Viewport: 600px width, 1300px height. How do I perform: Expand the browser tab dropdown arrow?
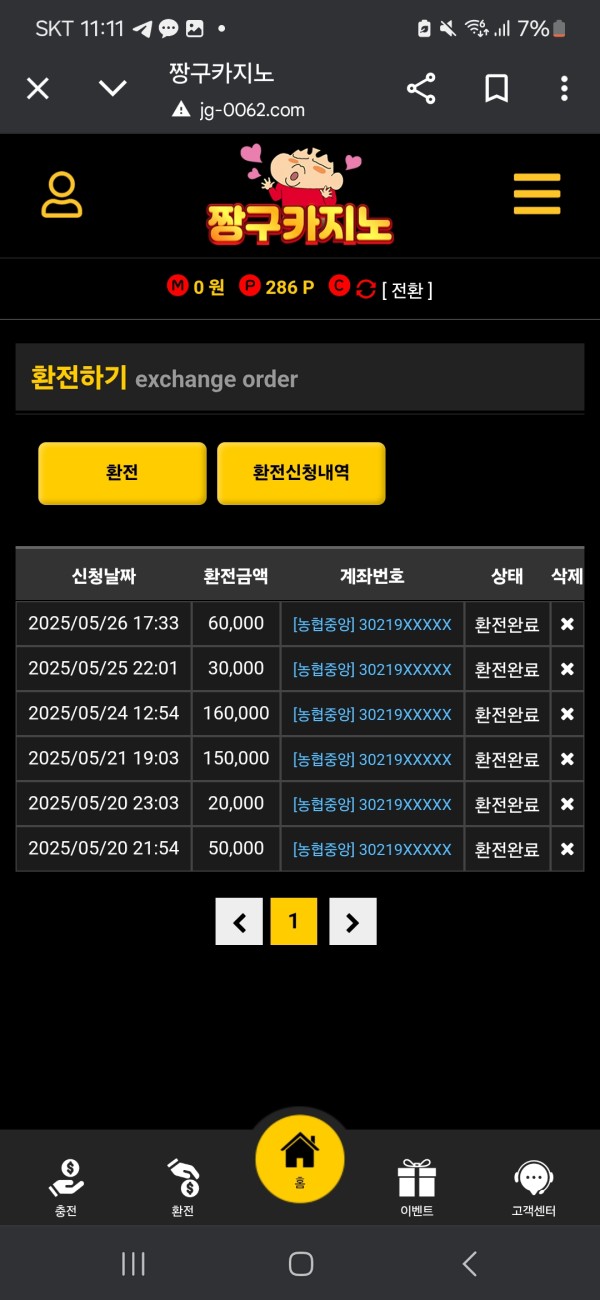[113, 89]
